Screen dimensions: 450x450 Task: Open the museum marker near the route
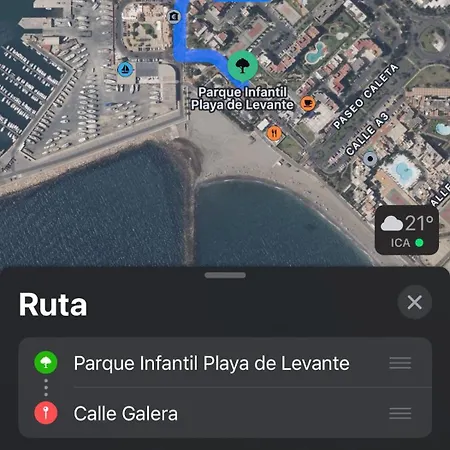pyautogui.click(x=174, y=16)
